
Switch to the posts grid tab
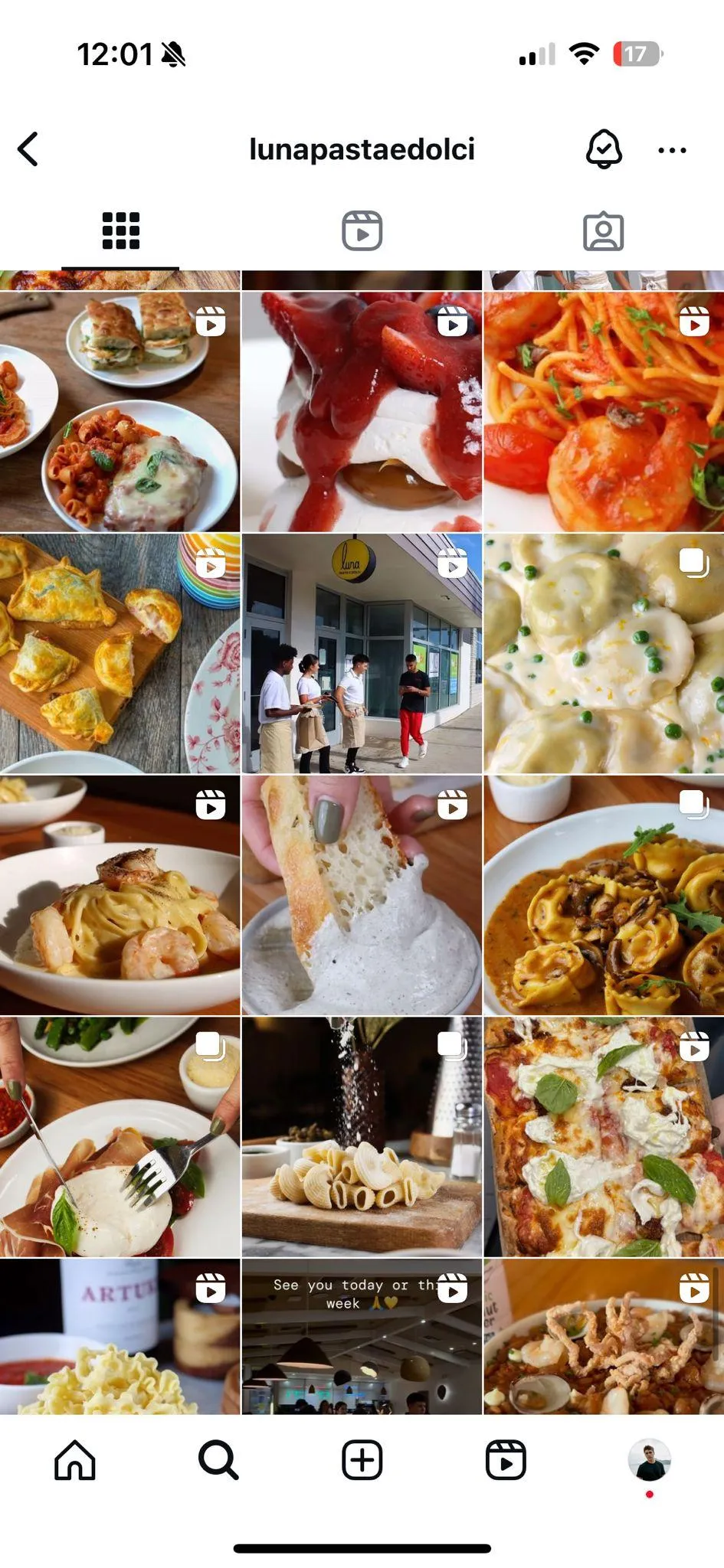click(x=120, y=230)
